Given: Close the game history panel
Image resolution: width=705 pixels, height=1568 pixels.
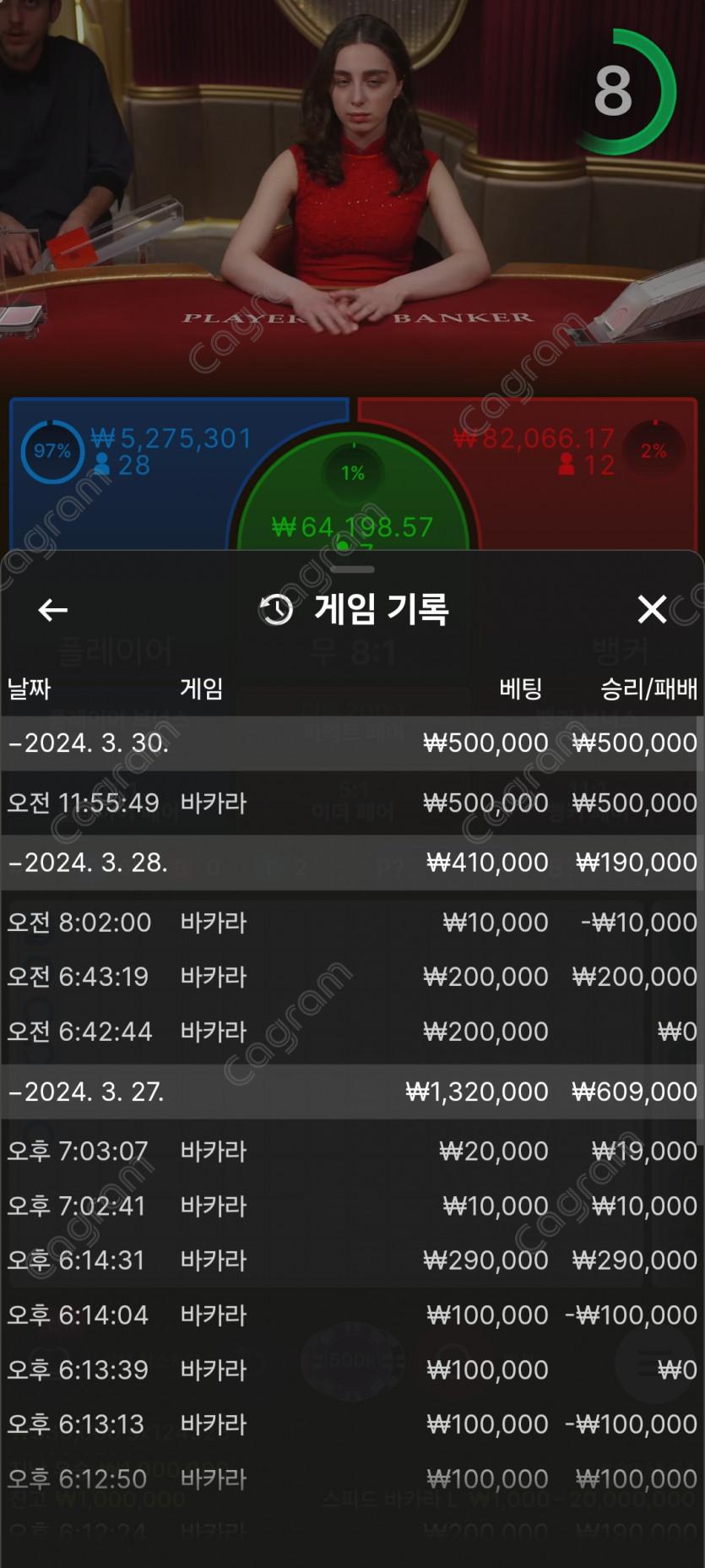Looking at the screenshot, I should point(652,608).
